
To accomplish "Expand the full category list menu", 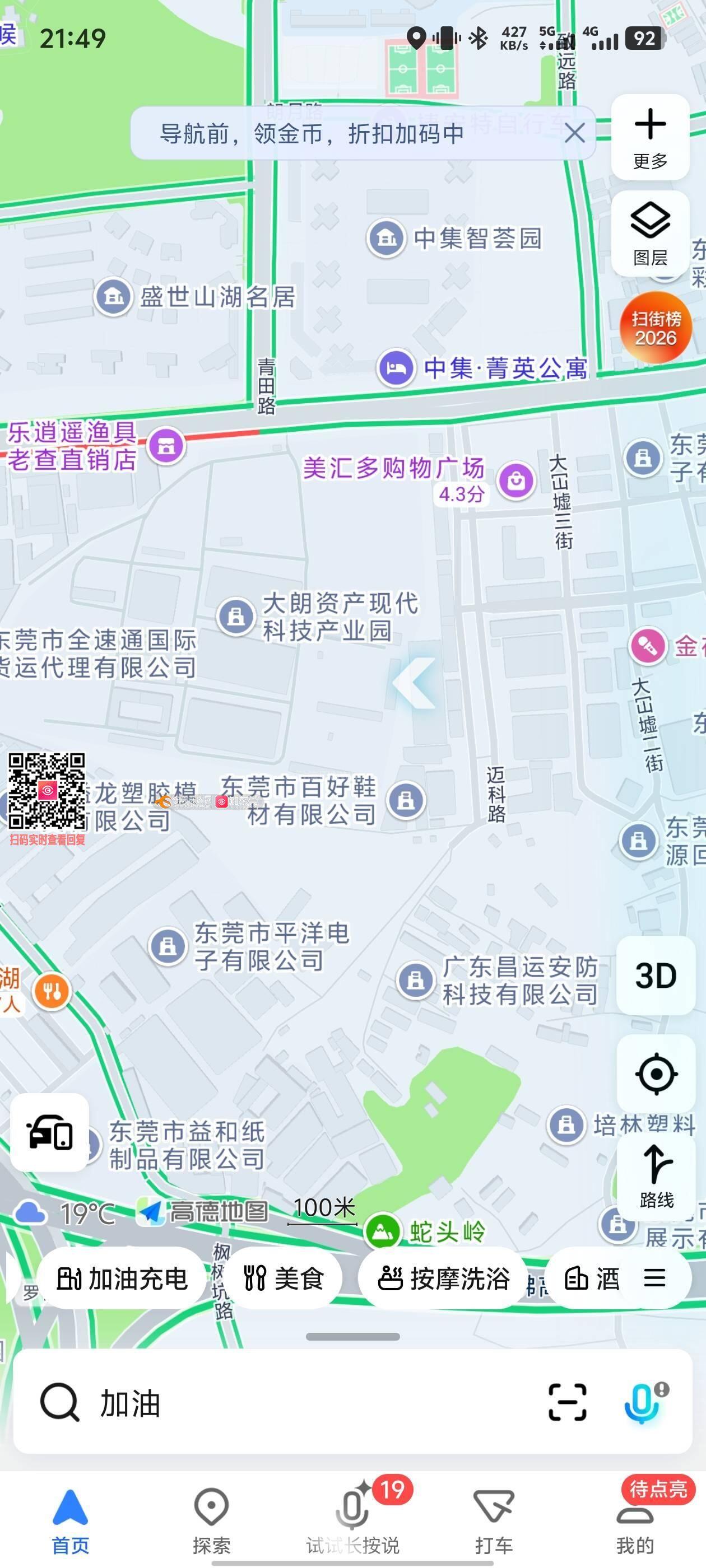I will click(654, 1278).
